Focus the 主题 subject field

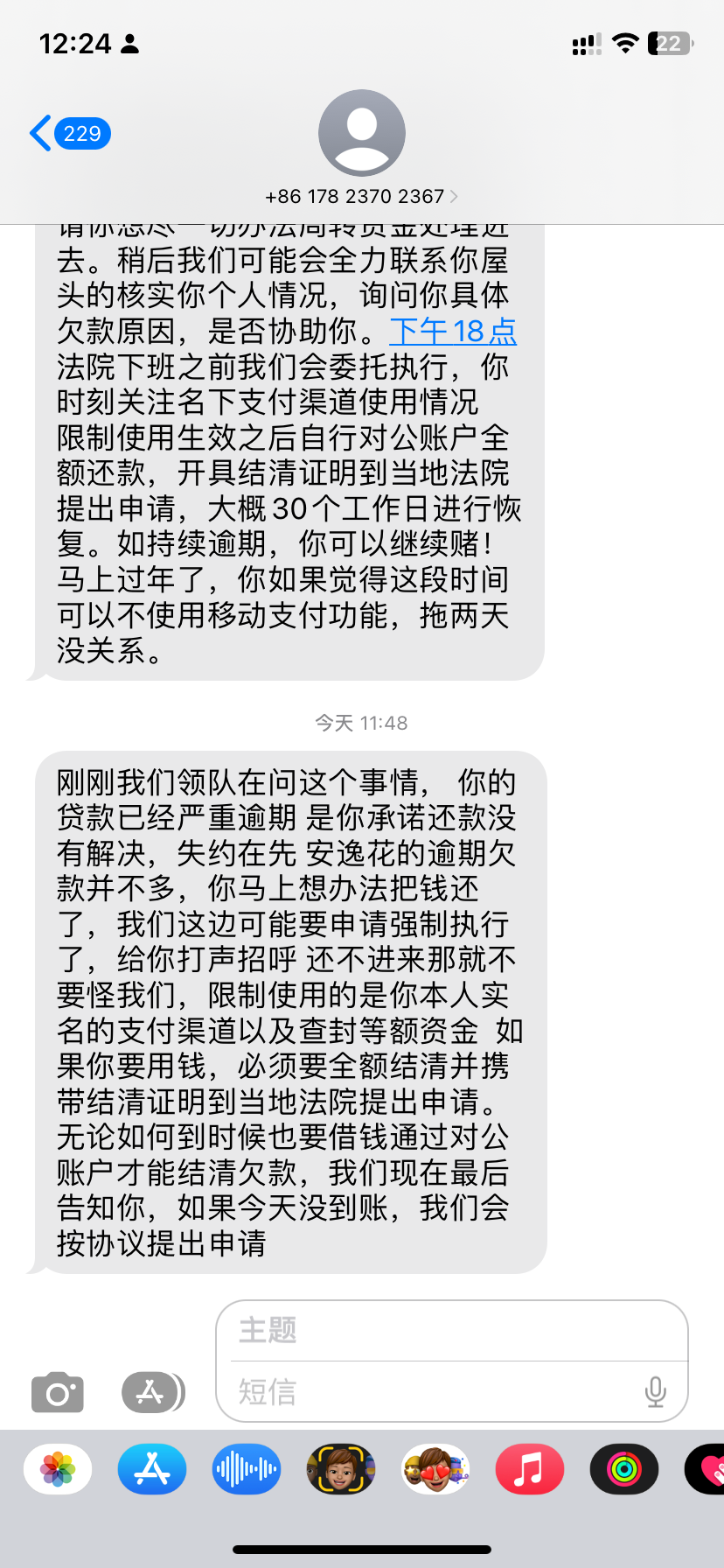(x=451, y=1331)
